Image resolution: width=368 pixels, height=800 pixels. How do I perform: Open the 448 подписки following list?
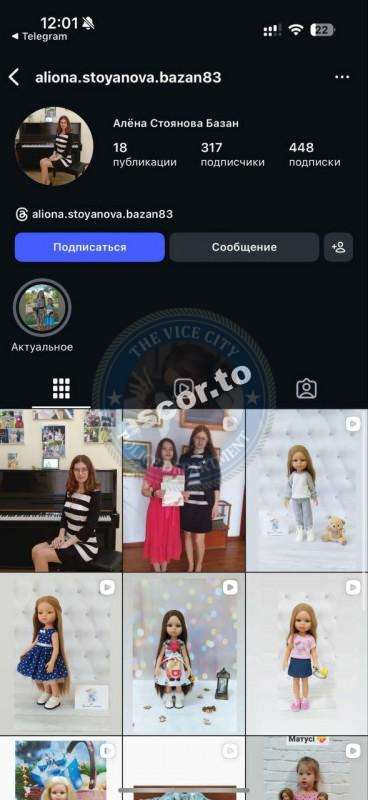pos(314,155)
